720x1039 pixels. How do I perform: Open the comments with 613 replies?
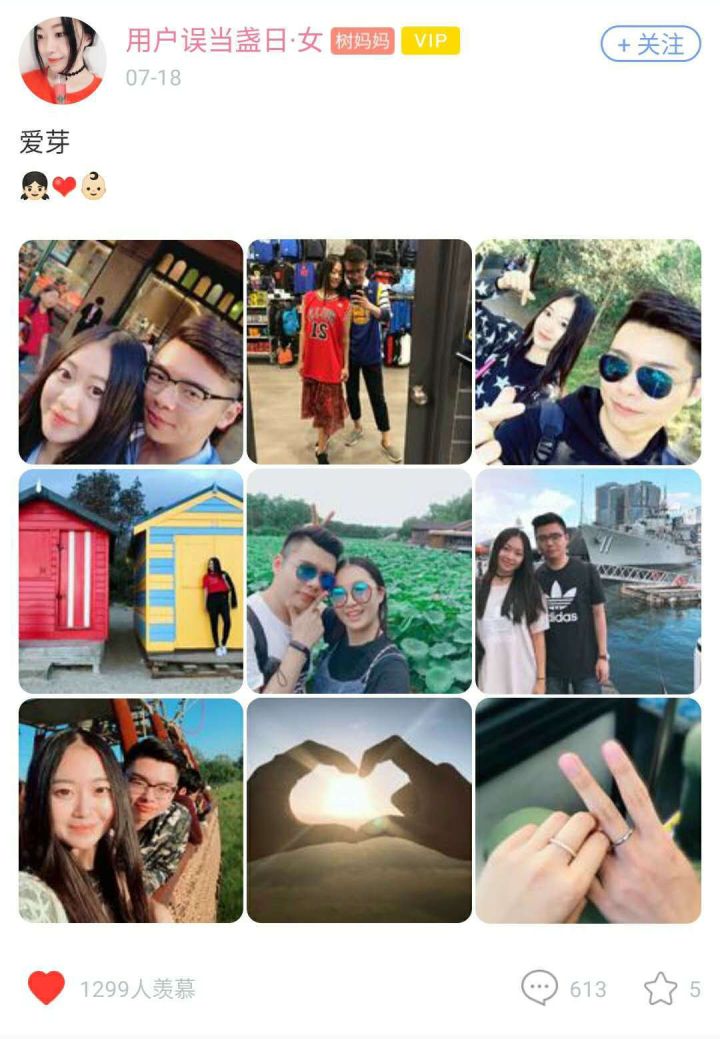pyautogui.click(x=540, y=988)
